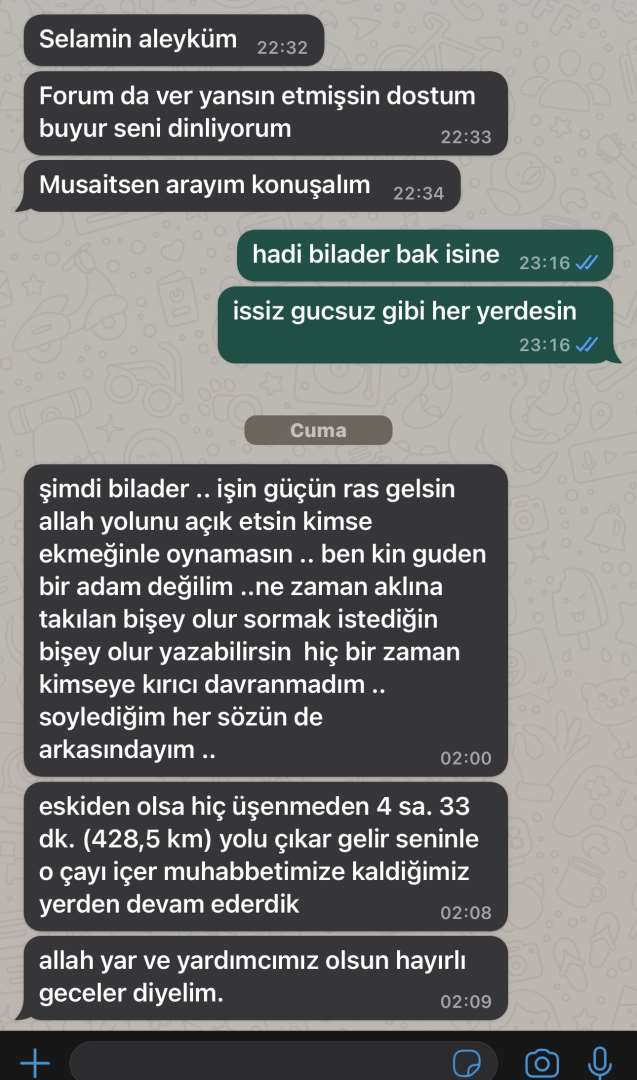
Task: Open the camera to take photo
Action: point(542,1062)
